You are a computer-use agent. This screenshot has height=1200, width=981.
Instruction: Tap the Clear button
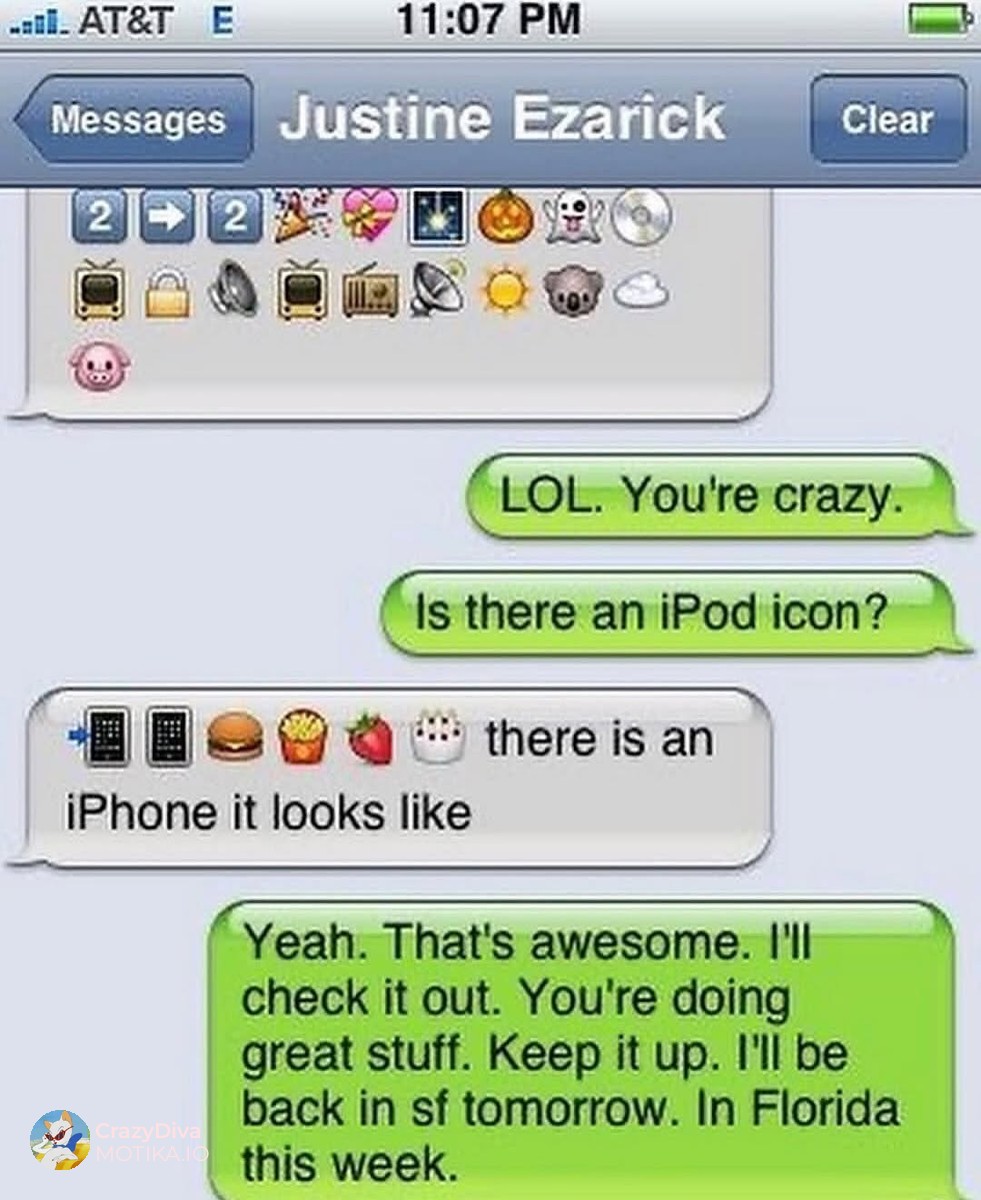coord(887,120)
